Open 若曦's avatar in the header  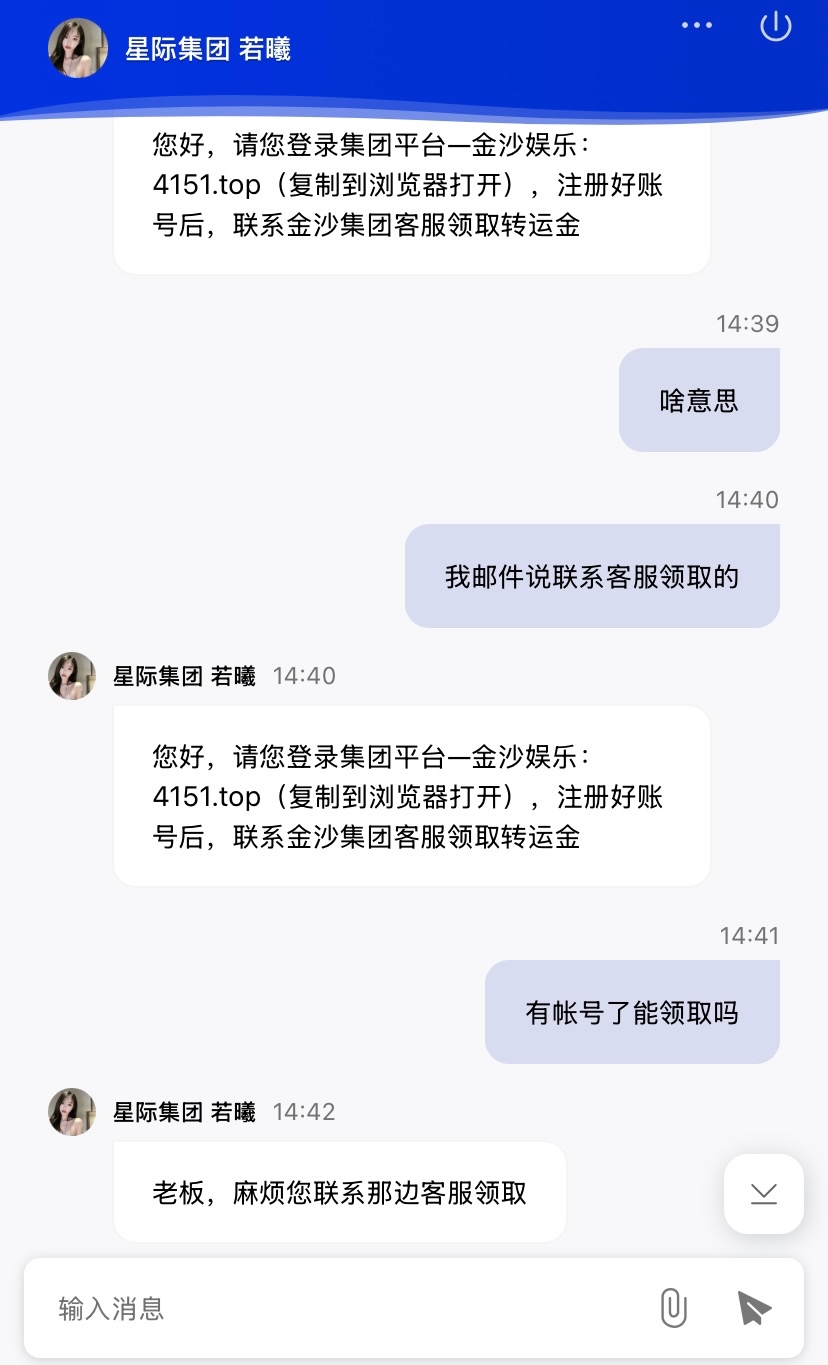78,48
